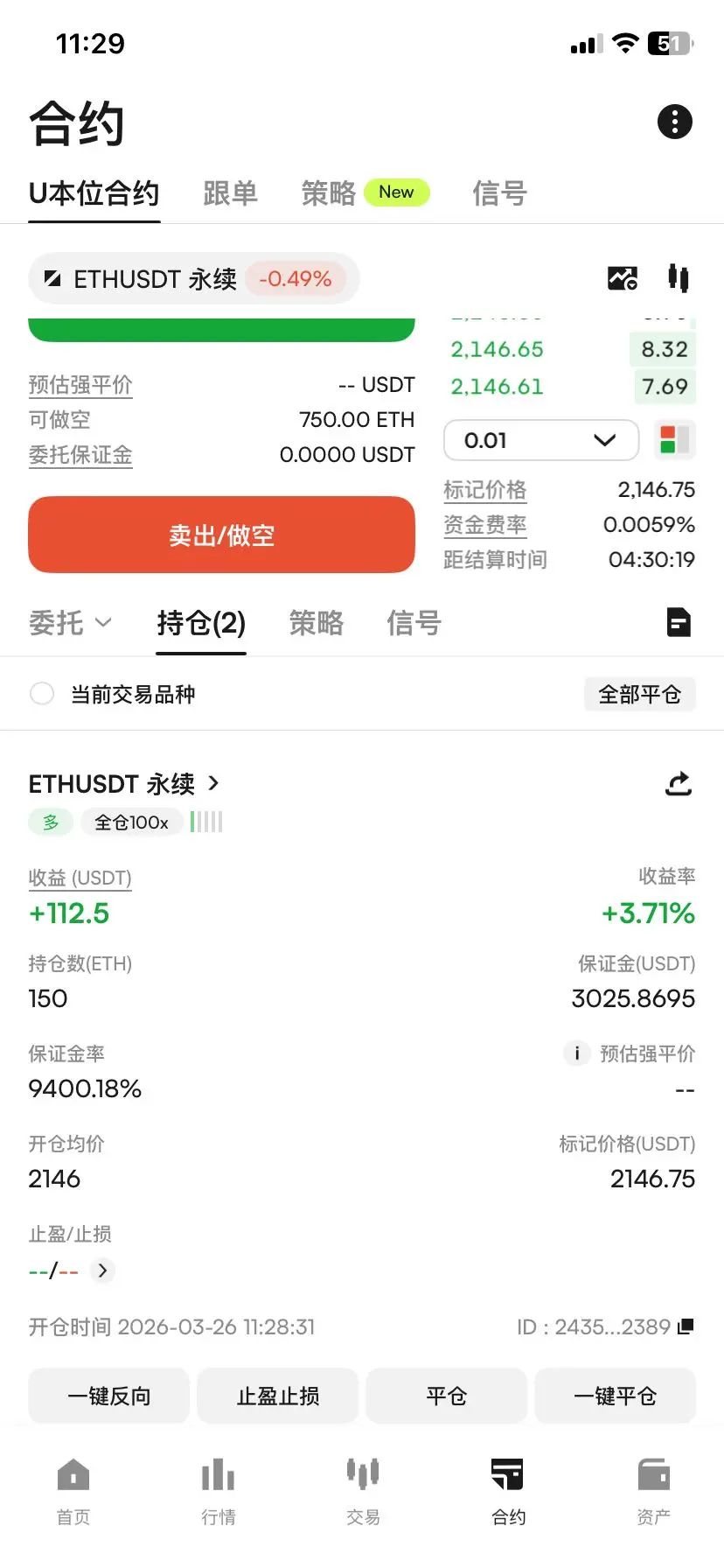Image resolution: width=724 pixels, height=1568 pixels.
Task: Toggle 当前交易品种 filter
Action: (42, 694)
